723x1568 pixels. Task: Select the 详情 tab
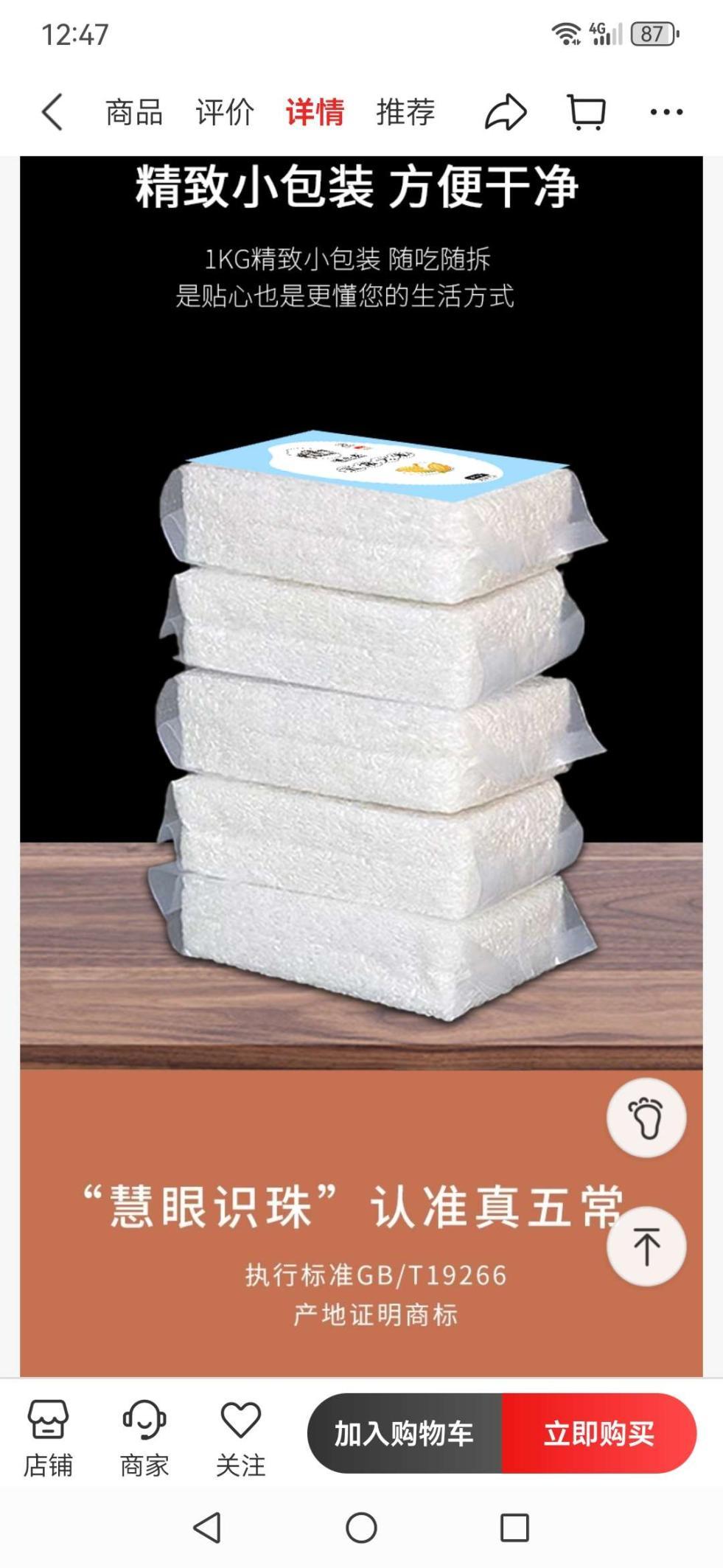(x=315, y=112)
